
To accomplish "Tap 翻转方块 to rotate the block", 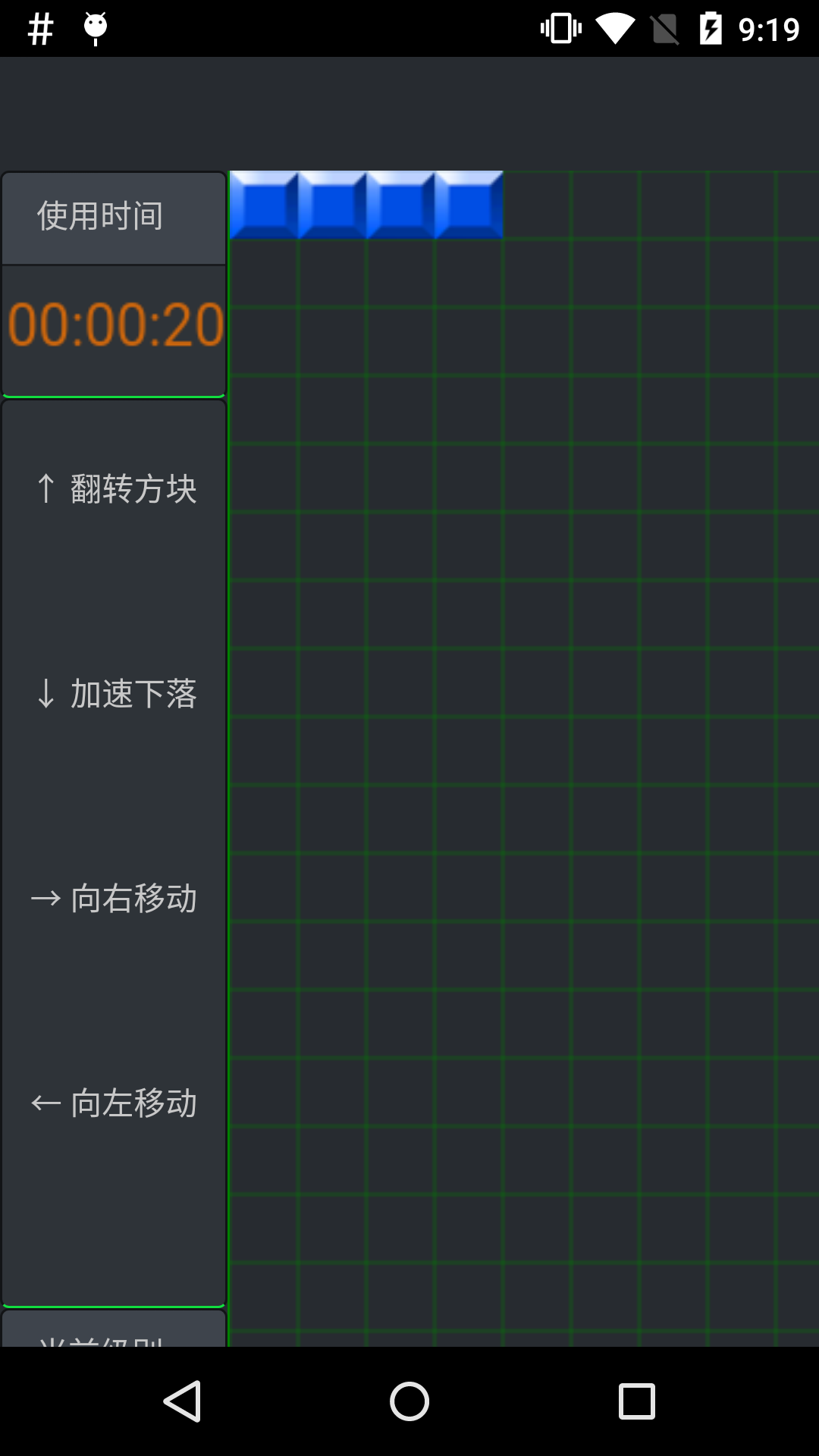I will (115, 489).
